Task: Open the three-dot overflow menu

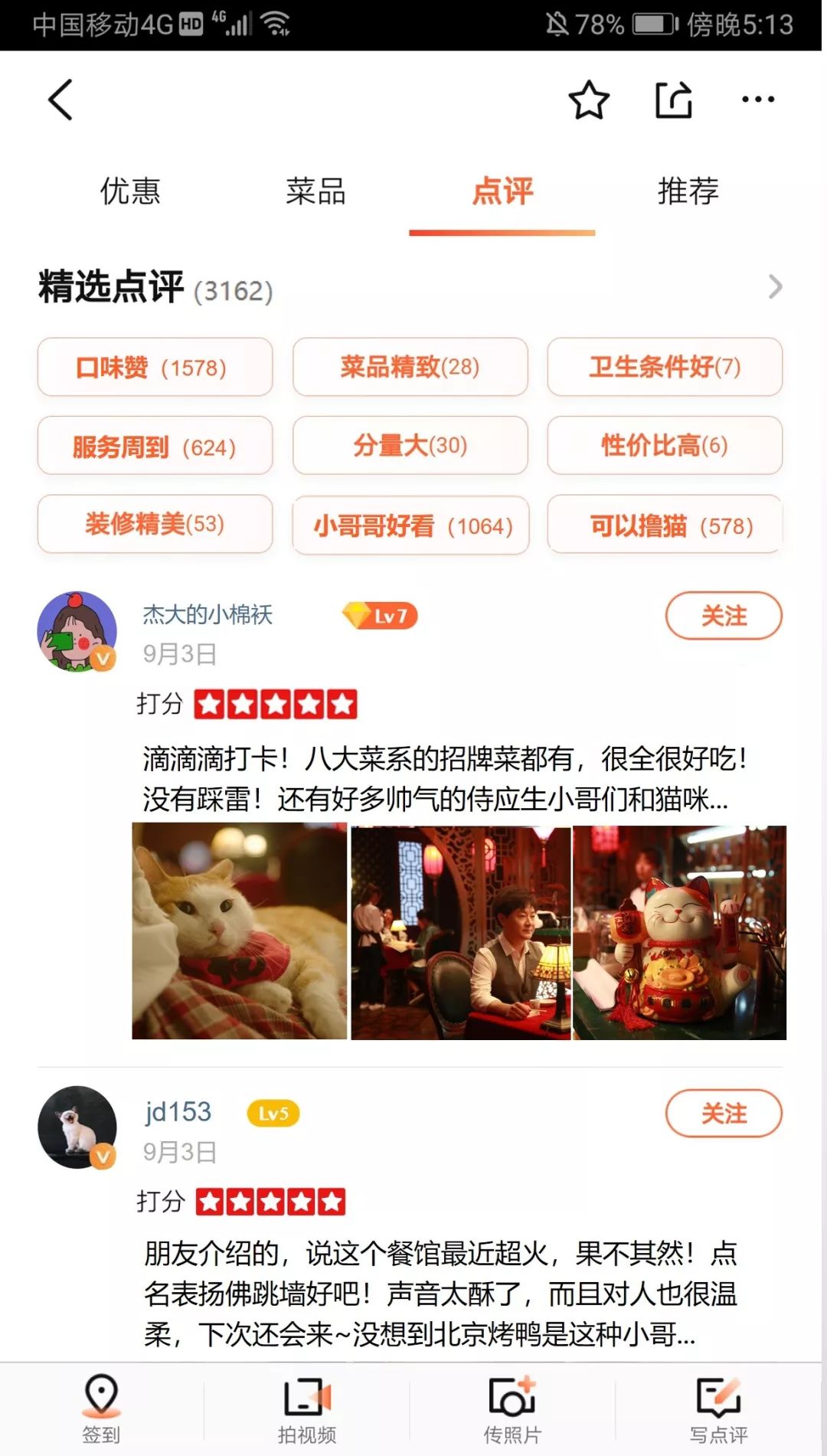Action: point(758,99)
